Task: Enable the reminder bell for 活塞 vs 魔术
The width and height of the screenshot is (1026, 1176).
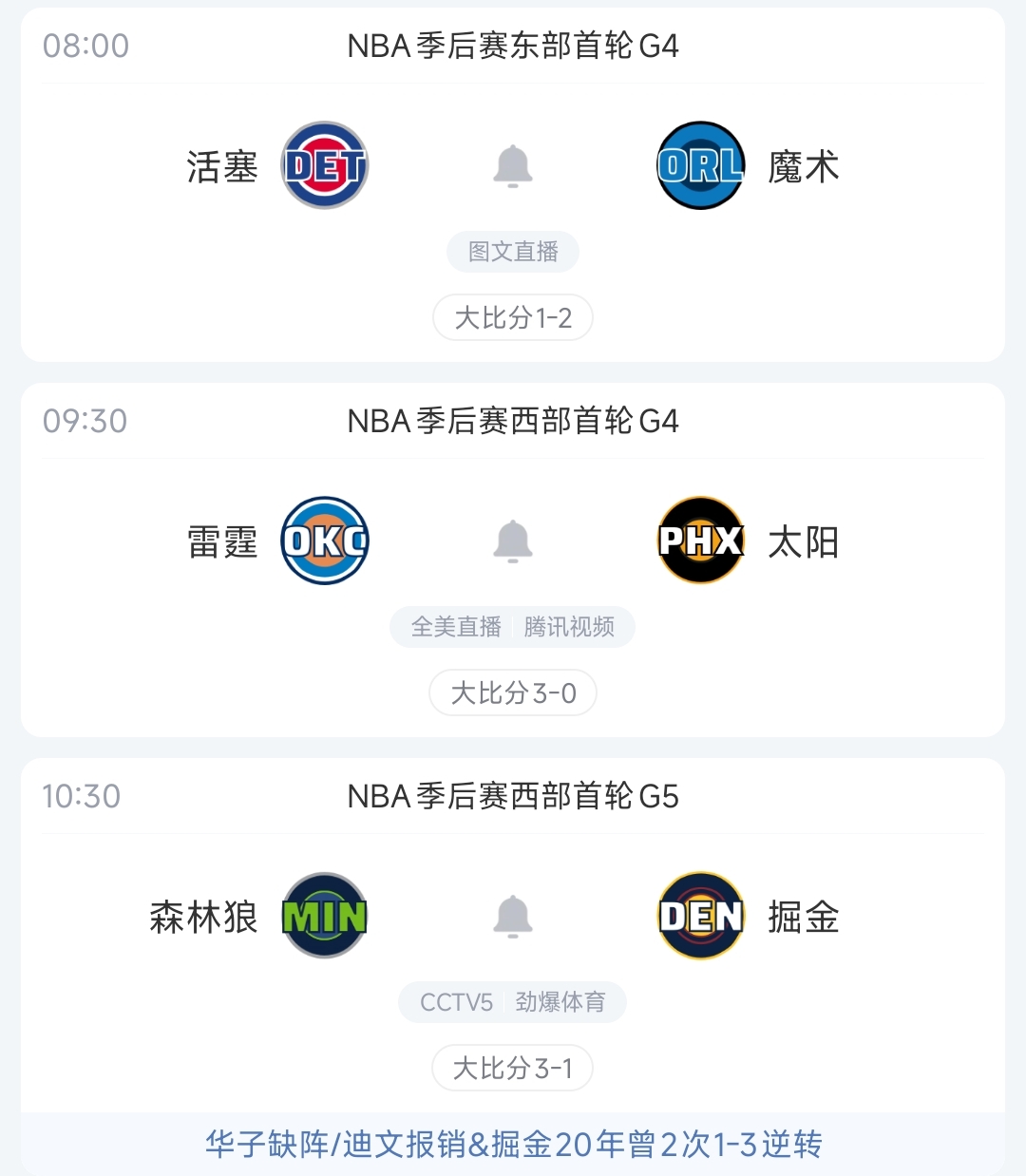Action: (x=512, y=165)
